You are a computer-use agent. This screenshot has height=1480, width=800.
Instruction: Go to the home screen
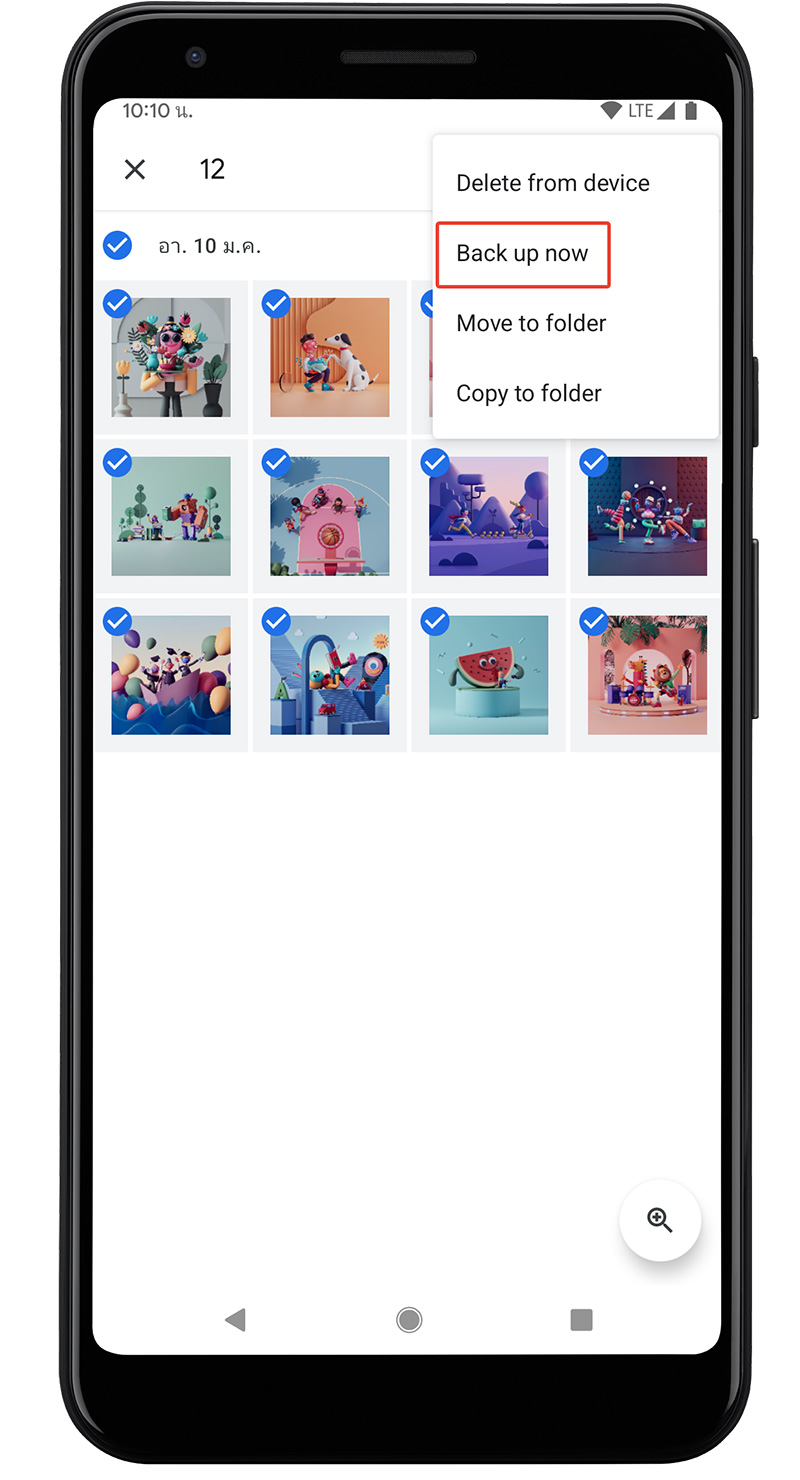click(x=408, y=1320)
